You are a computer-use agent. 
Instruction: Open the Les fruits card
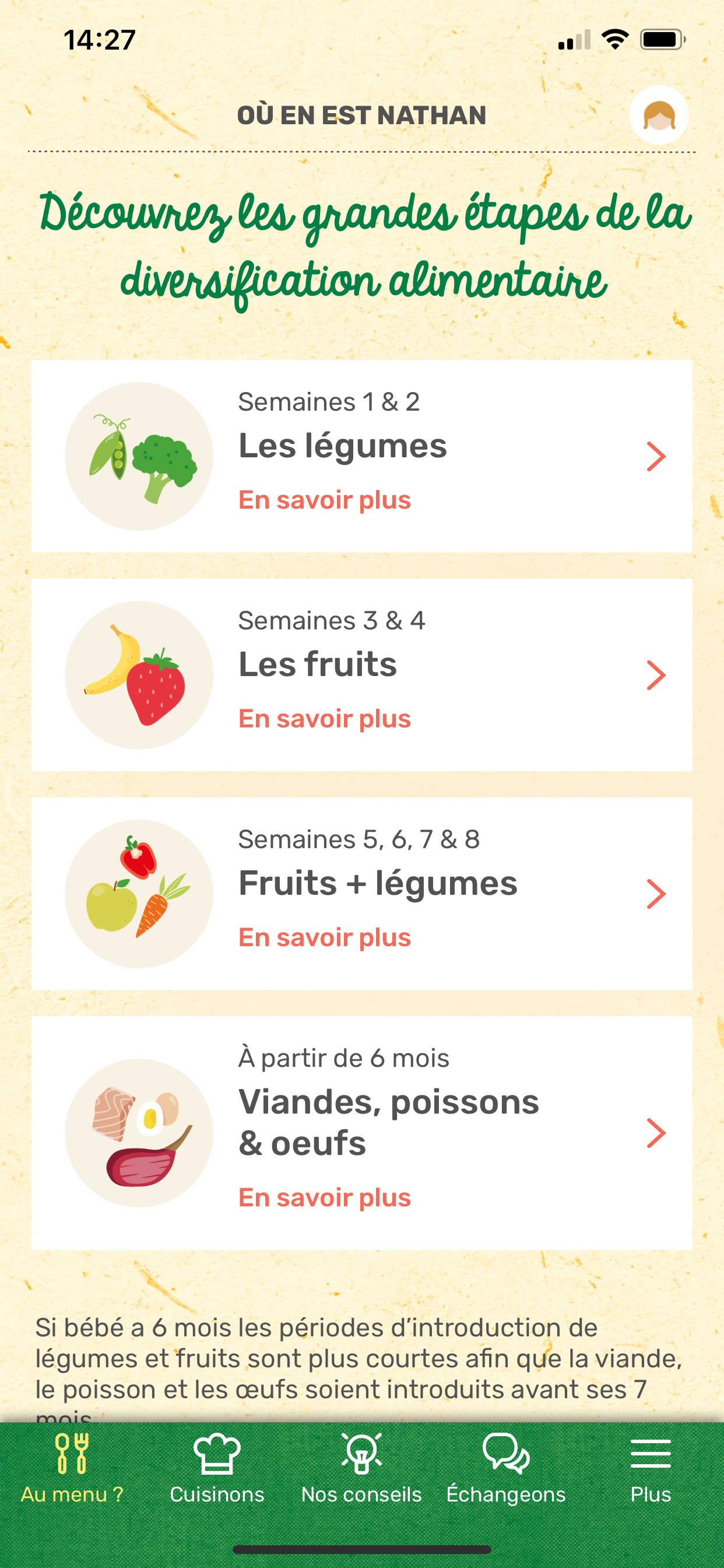[x=361, y=674]
